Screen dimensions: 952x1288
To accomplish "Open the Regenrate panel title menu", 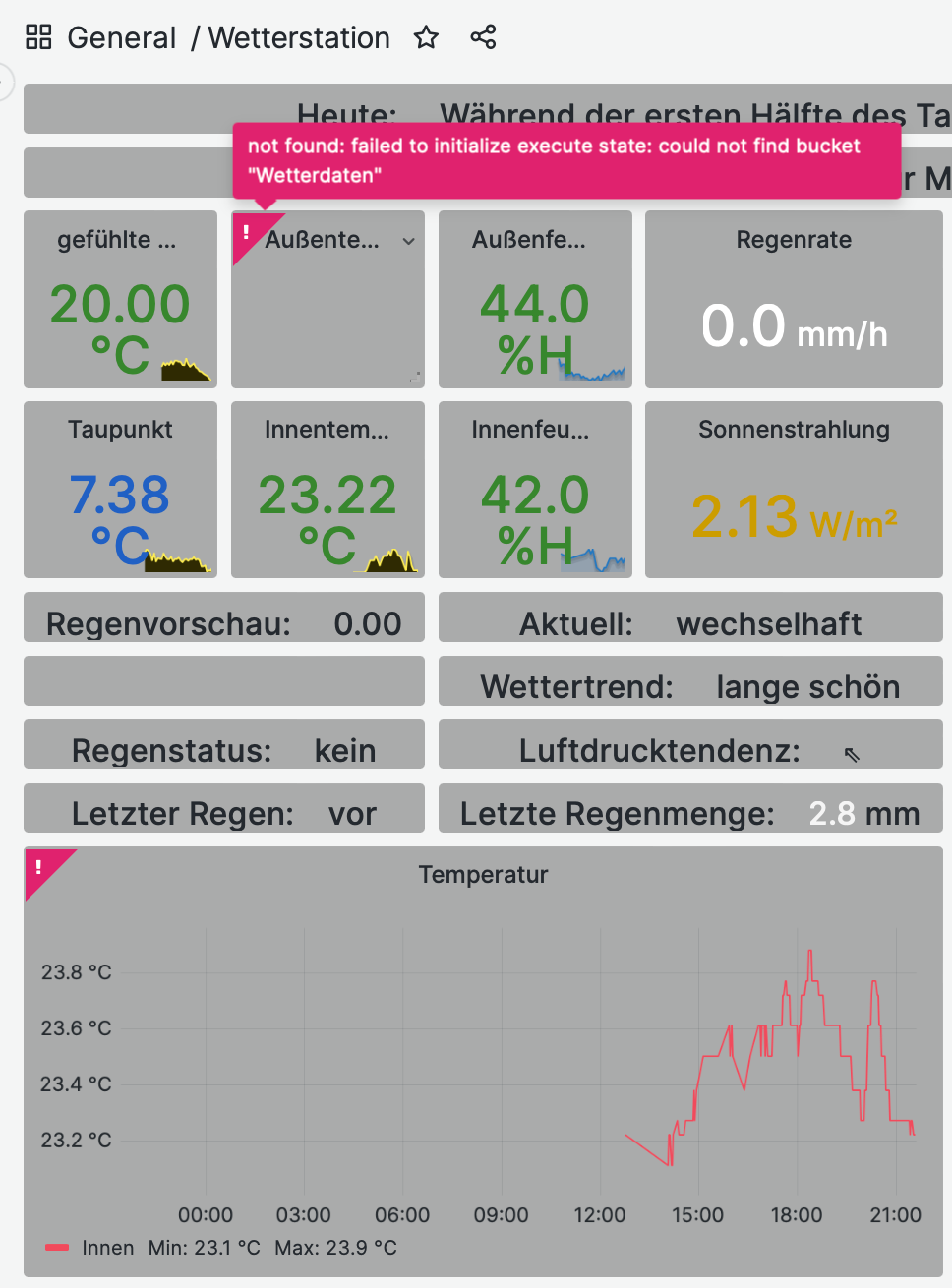I will tap(794, 240).
